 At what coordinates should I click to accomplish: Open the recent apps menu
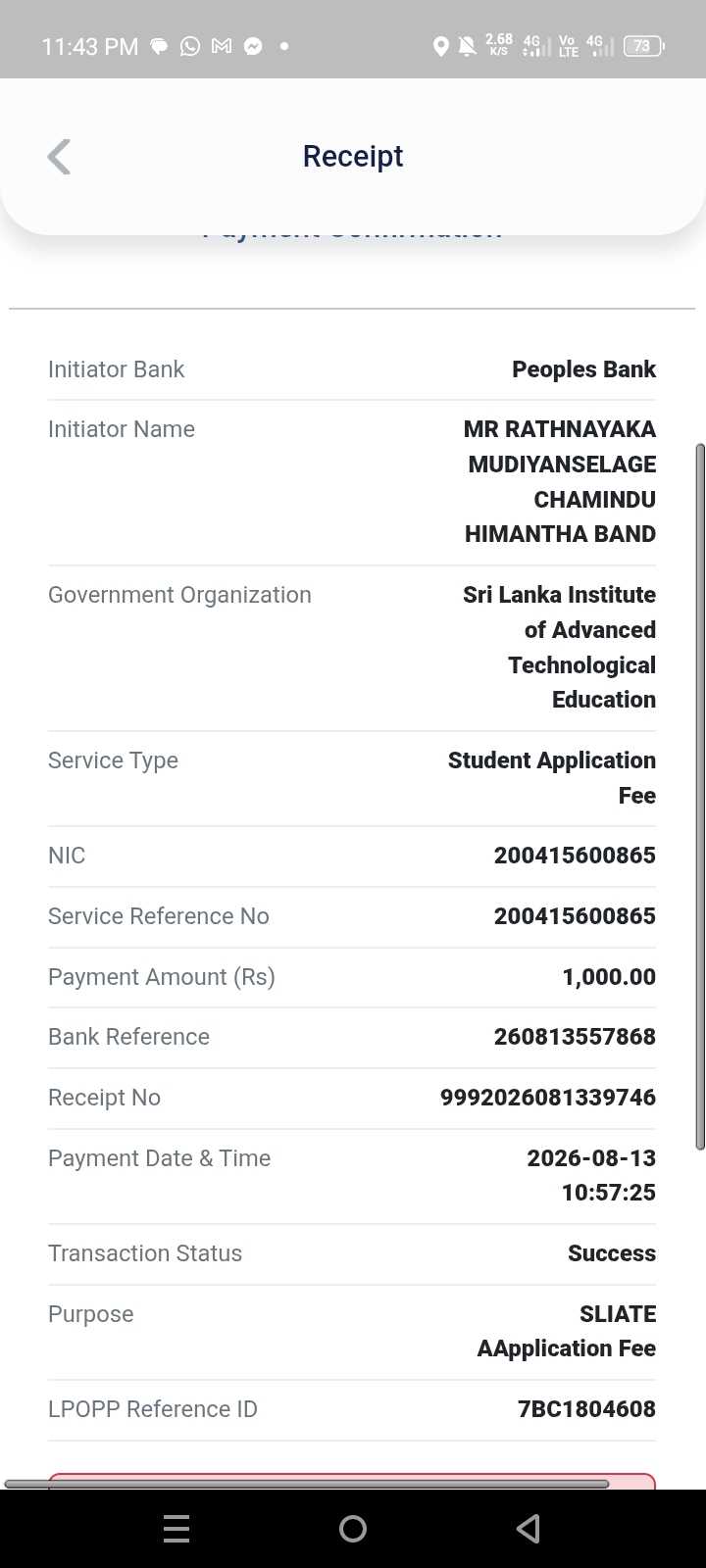pos(176,1528)
